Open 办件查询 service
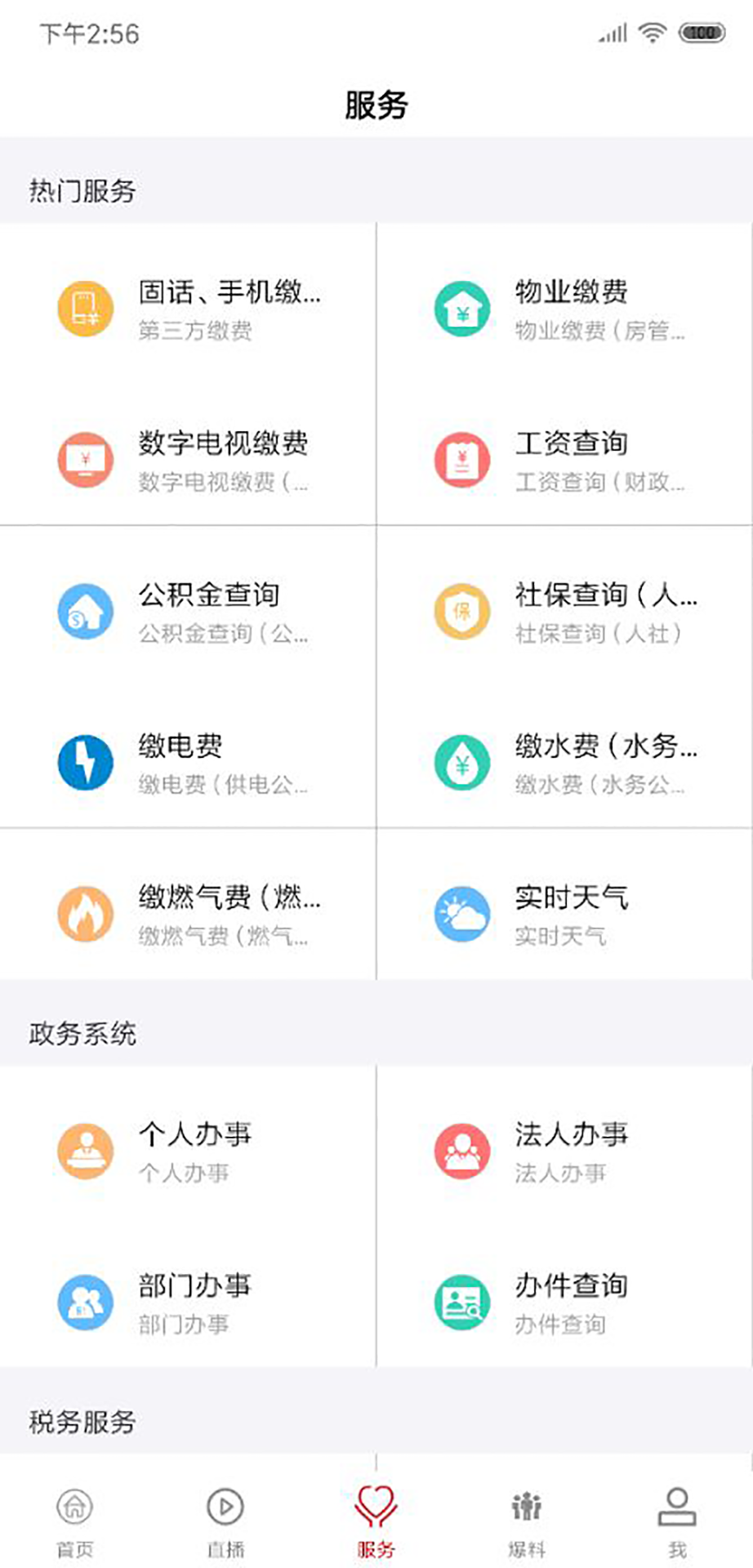Image resolution: width=753 pixels, height=1568 pixels. pyautogui.click(x=564, y=1303)
